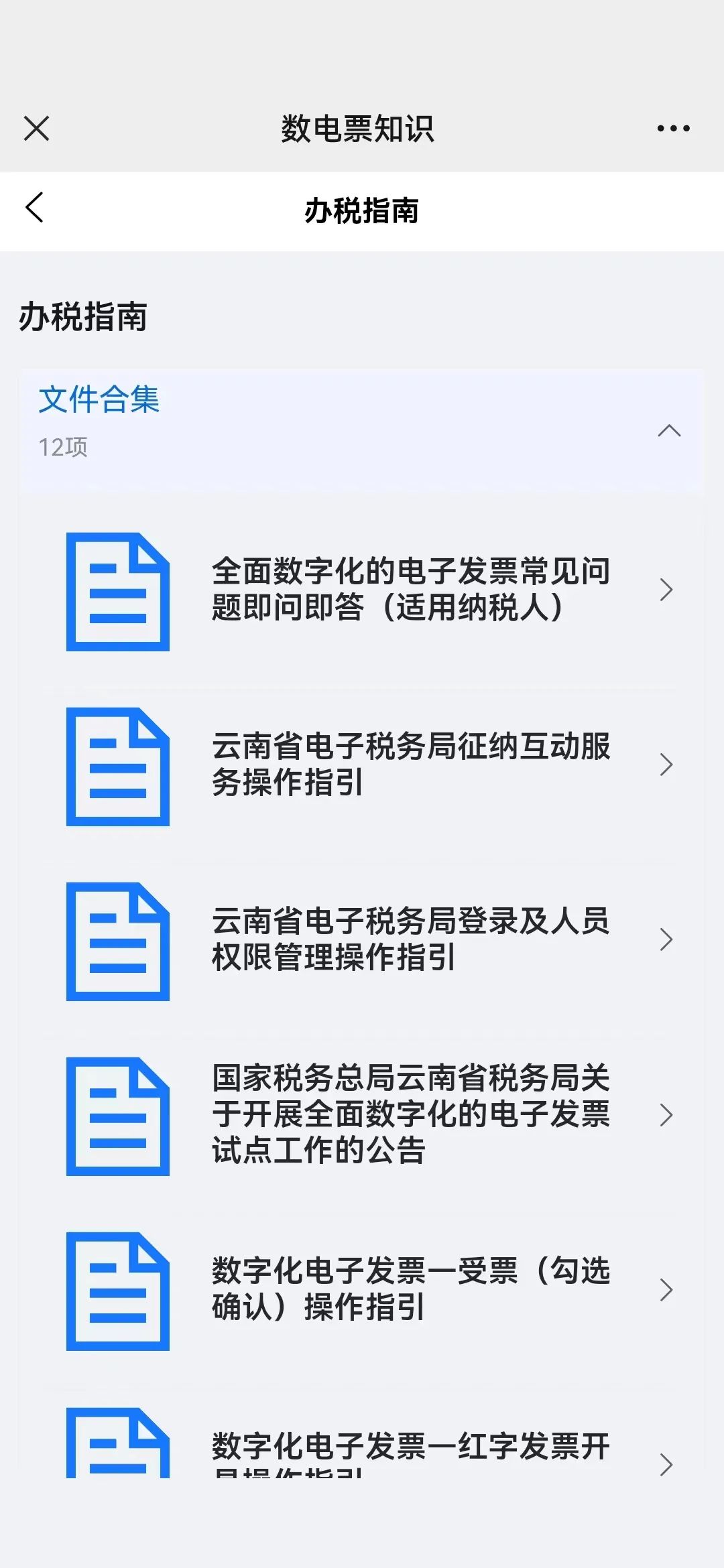Viewport: 724px width, 1568px height.
Task: Open 国家税务总局云南省税务局试点工作的公告
Action: coord(362,1116)
